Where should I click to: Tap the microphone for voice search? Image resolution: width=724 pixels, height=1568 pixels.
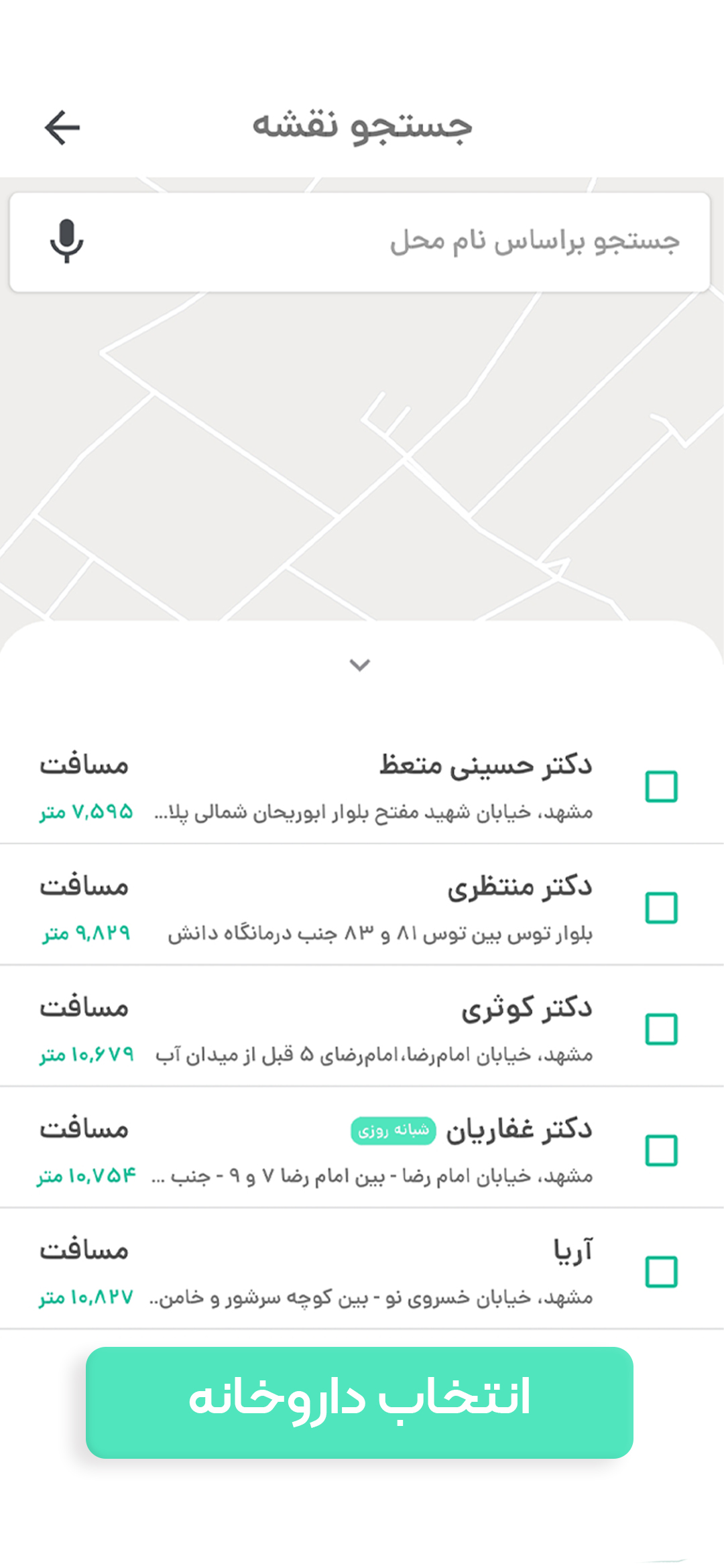(x=66, y=241)
